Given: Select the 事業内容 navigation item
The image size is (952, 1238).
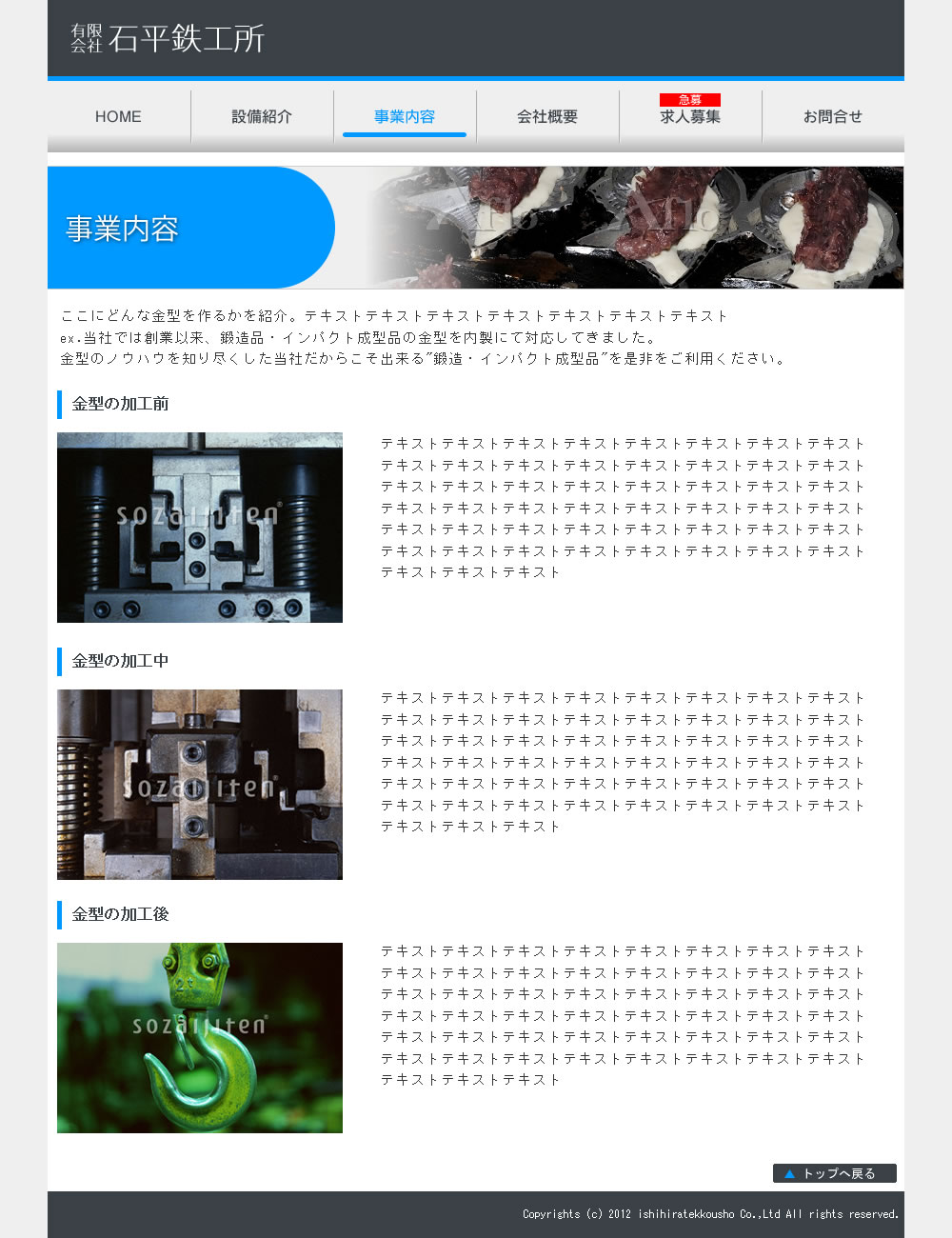Looking at the screenshot, I should coord(405,116).
